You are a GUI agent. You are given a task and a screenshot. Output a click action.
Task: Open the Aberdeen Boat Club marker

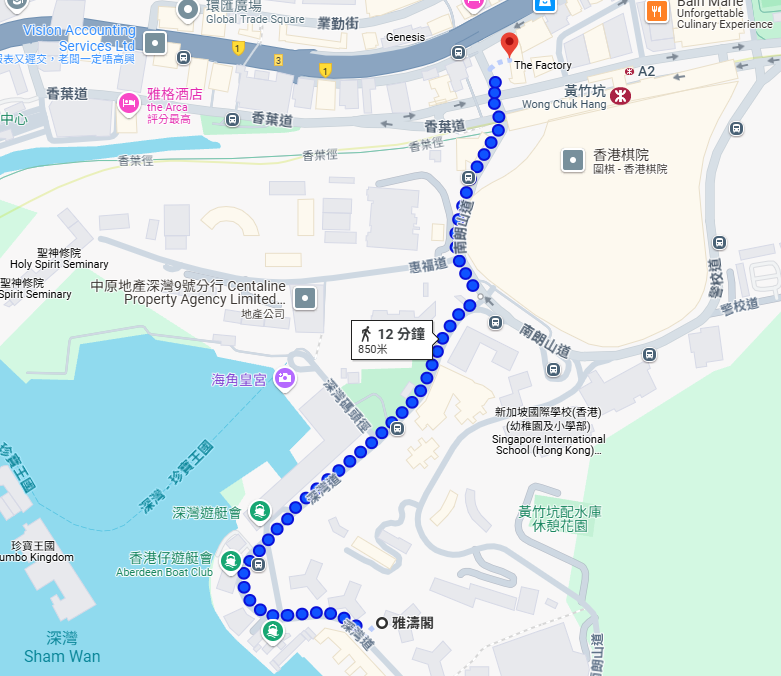(x=230, y=561)
